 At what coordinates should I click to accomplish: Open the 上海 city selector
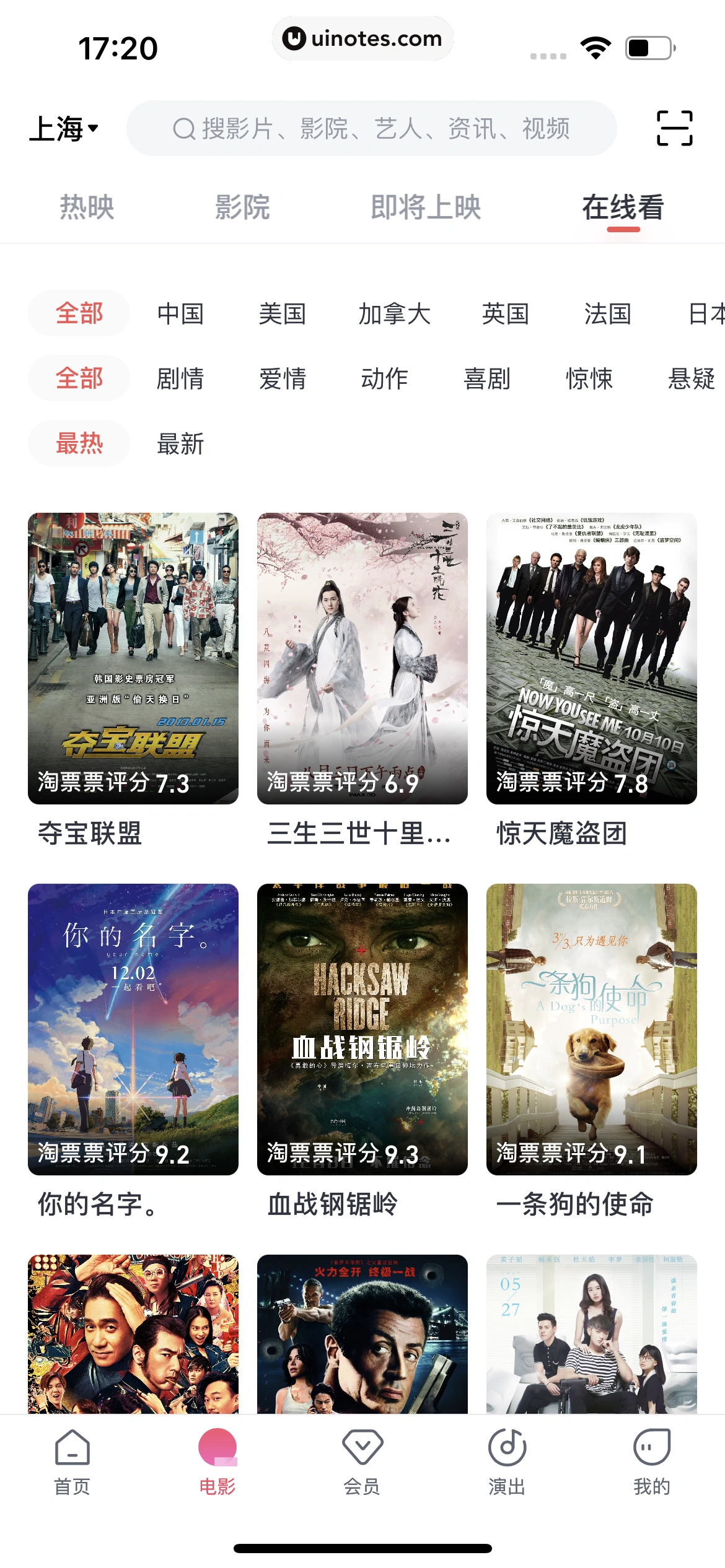pos(64,129)
